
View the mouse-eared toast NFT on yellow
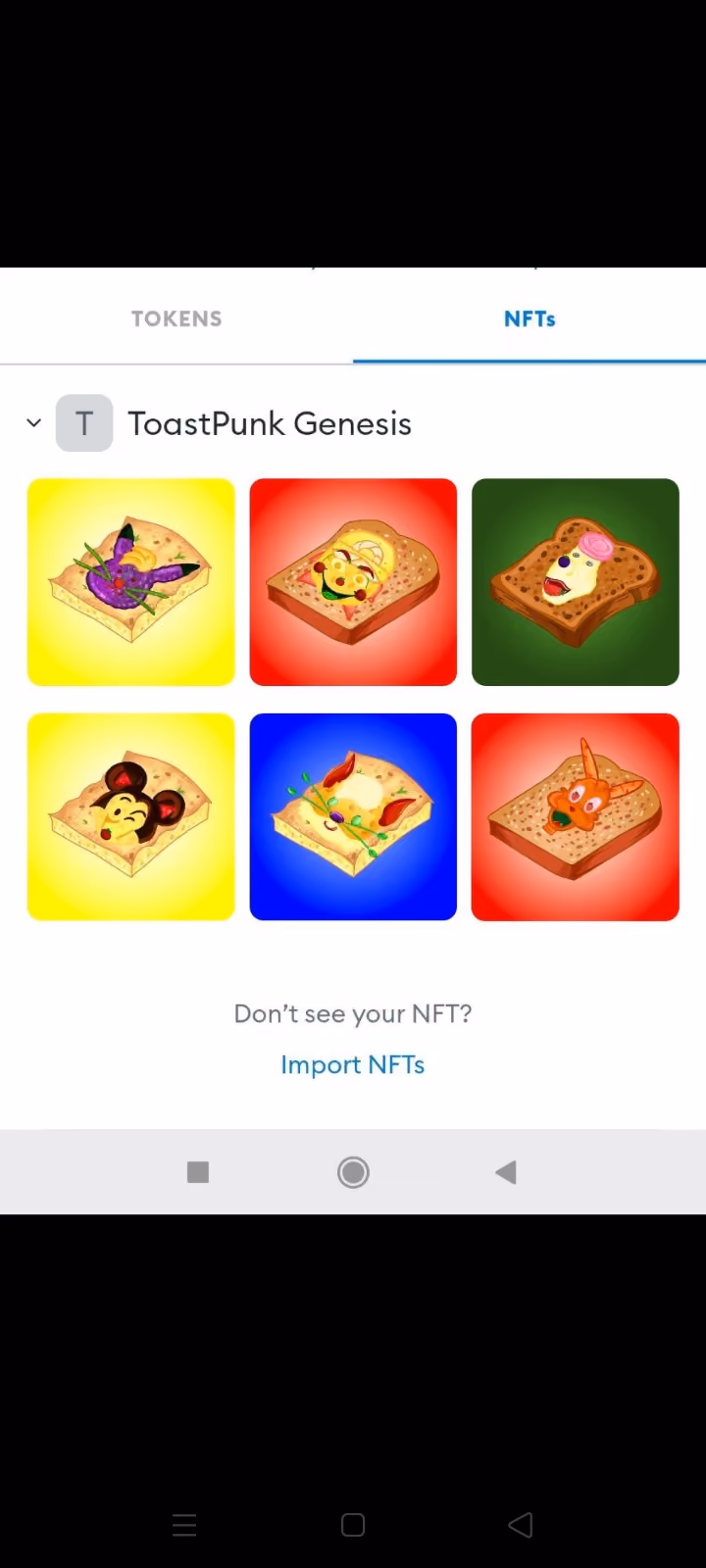130,817
